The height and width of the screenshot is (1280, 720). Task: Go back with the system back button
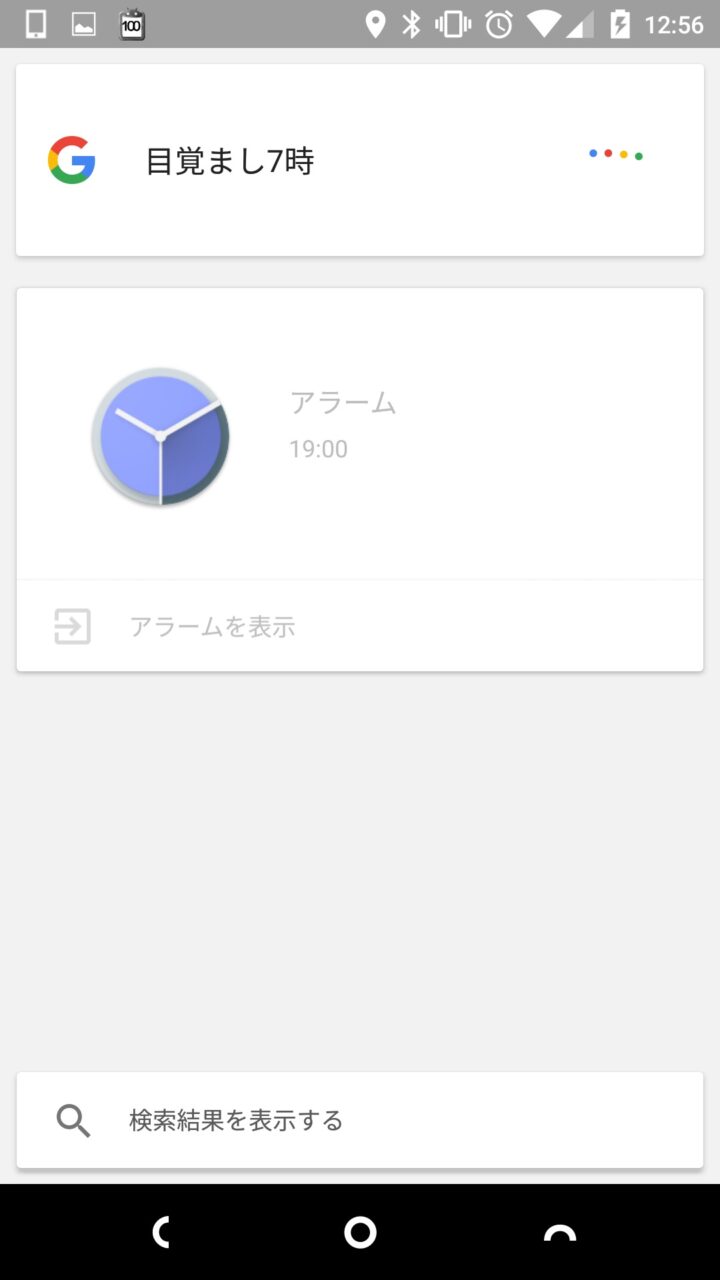coord(161,1233)
